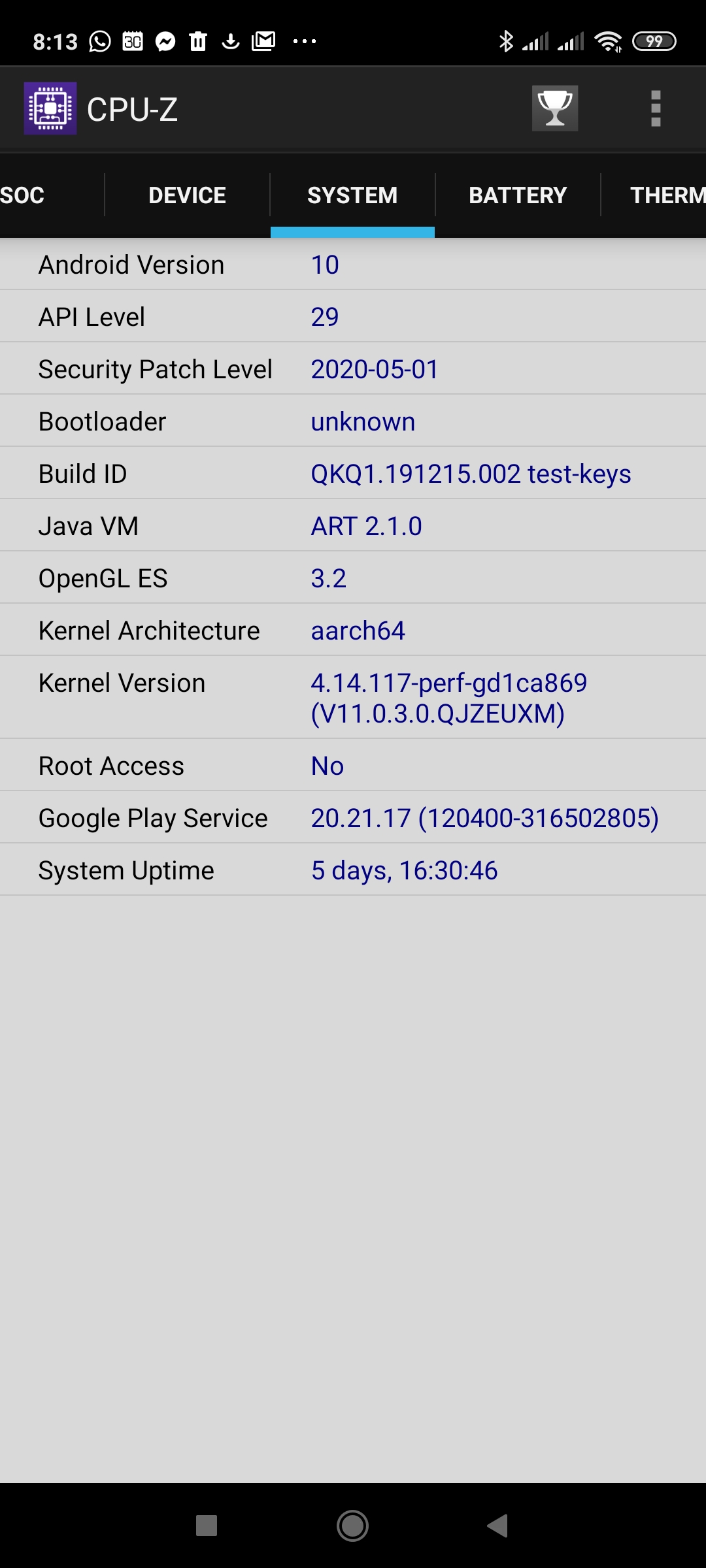
Task: Go to the BATTERY tab
Action: [x=517, y=195]
